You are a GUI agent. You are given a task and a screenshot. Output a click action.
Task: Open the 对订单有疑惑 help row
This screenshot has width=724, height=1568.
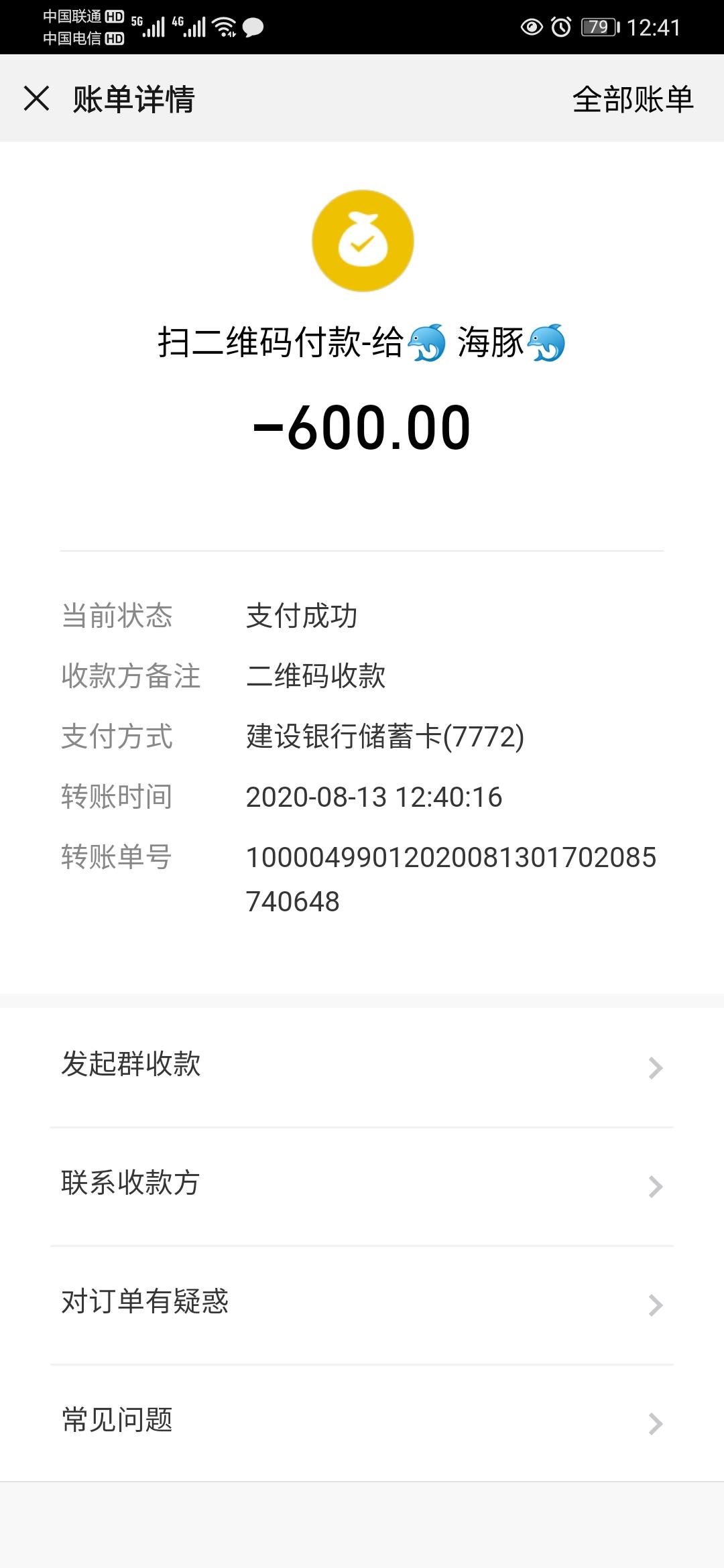click(362, 1303)
